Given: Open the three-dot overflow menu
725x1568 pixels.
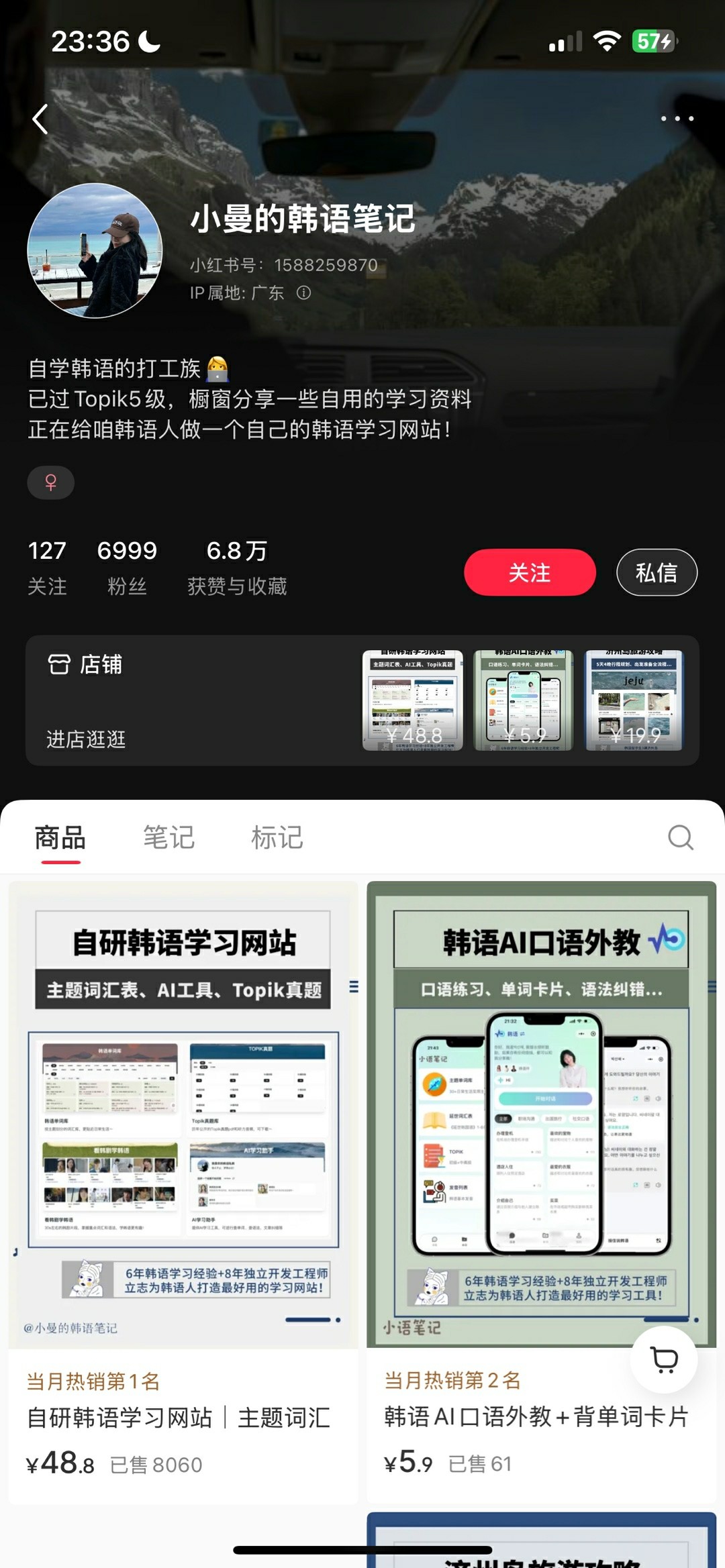Looking at the screenshot, I should [677, 119].
